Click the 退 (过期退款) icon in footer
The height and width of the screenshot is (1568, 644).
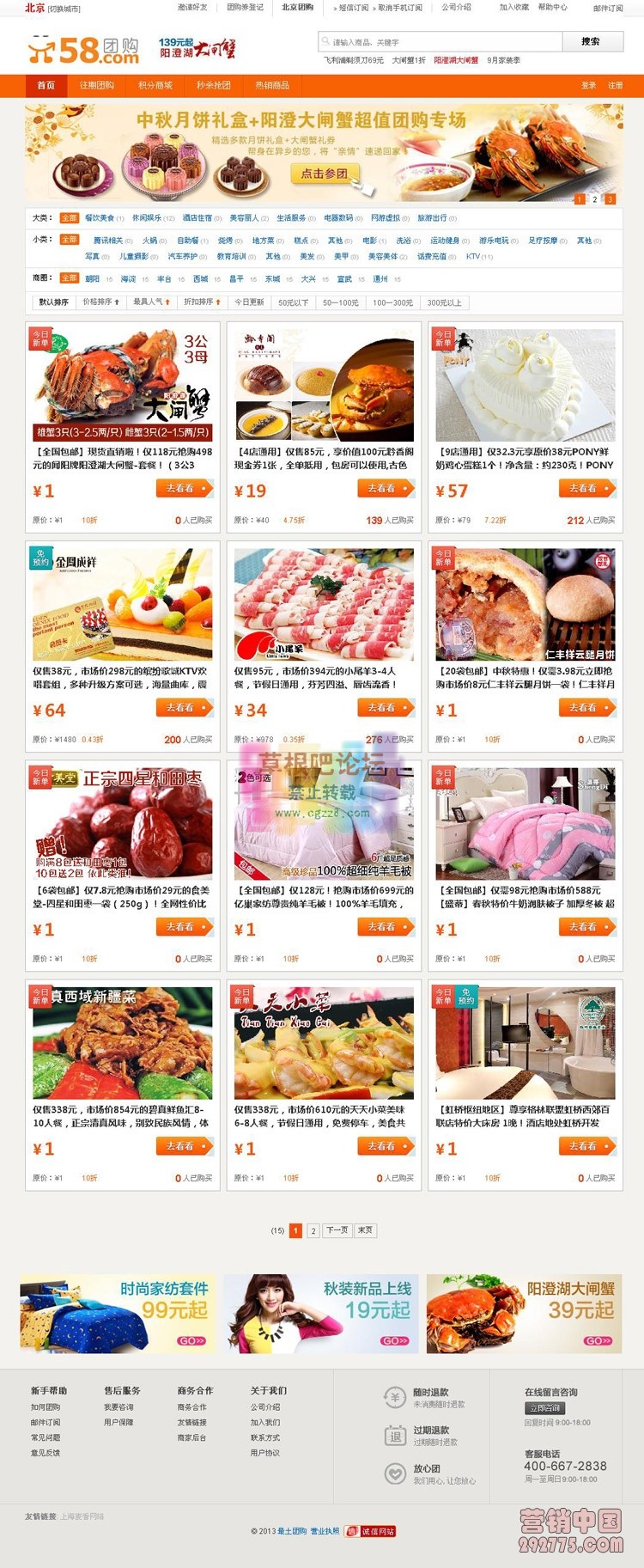pos(395,1437)
